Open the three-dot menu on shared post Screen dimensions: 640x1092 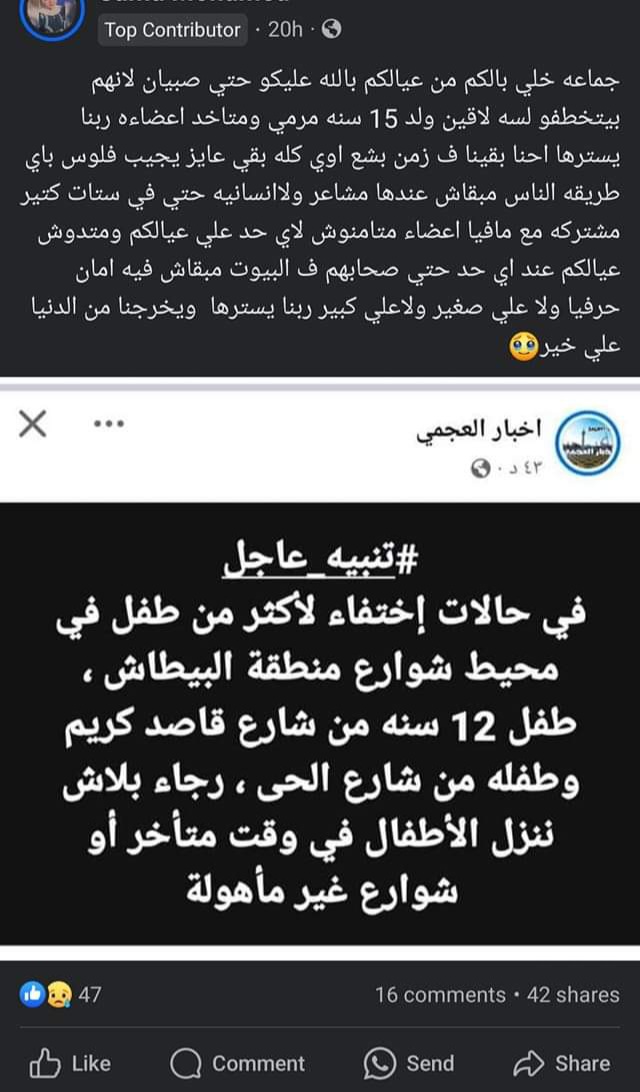pyautogui.click(x=108, y=424)
